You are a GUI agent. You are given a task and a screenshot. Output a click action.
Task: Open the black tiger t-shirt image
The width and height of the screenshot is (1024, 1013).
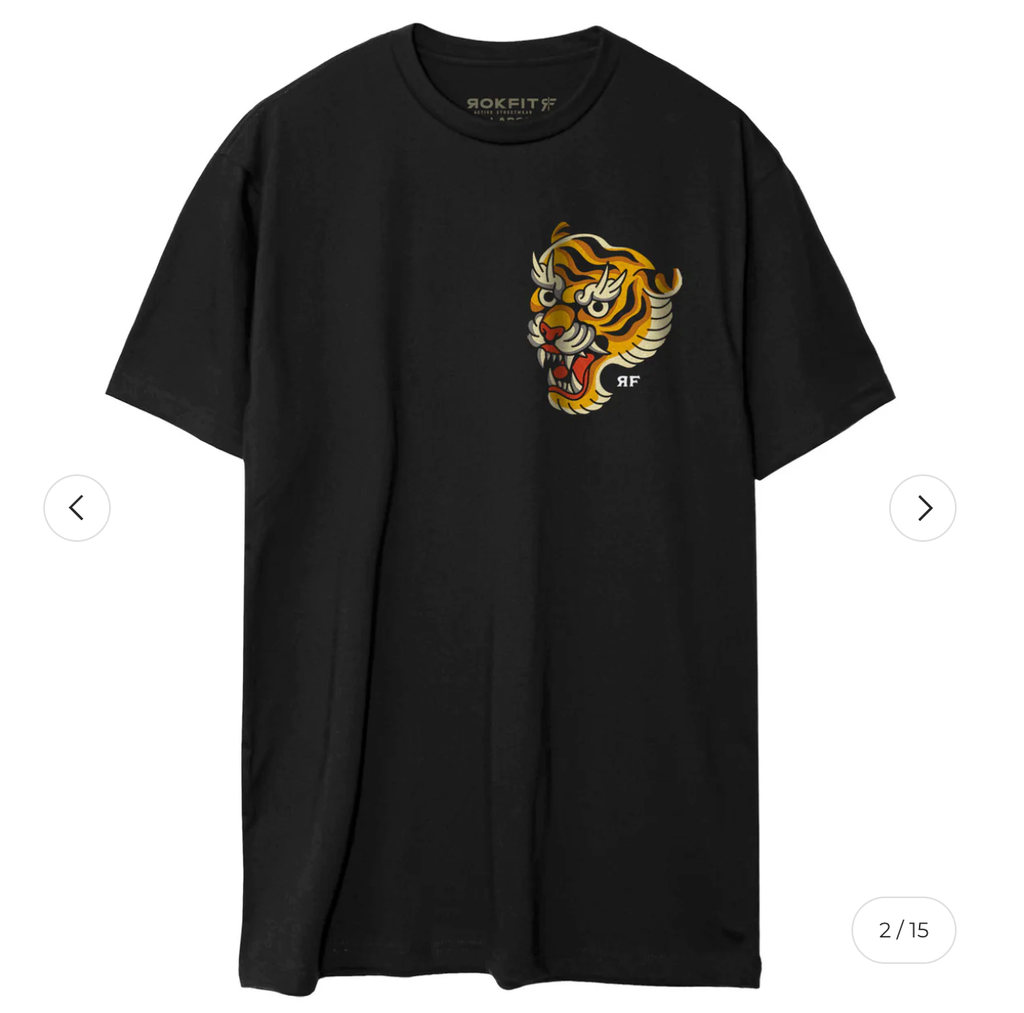[x=500, y=507]
